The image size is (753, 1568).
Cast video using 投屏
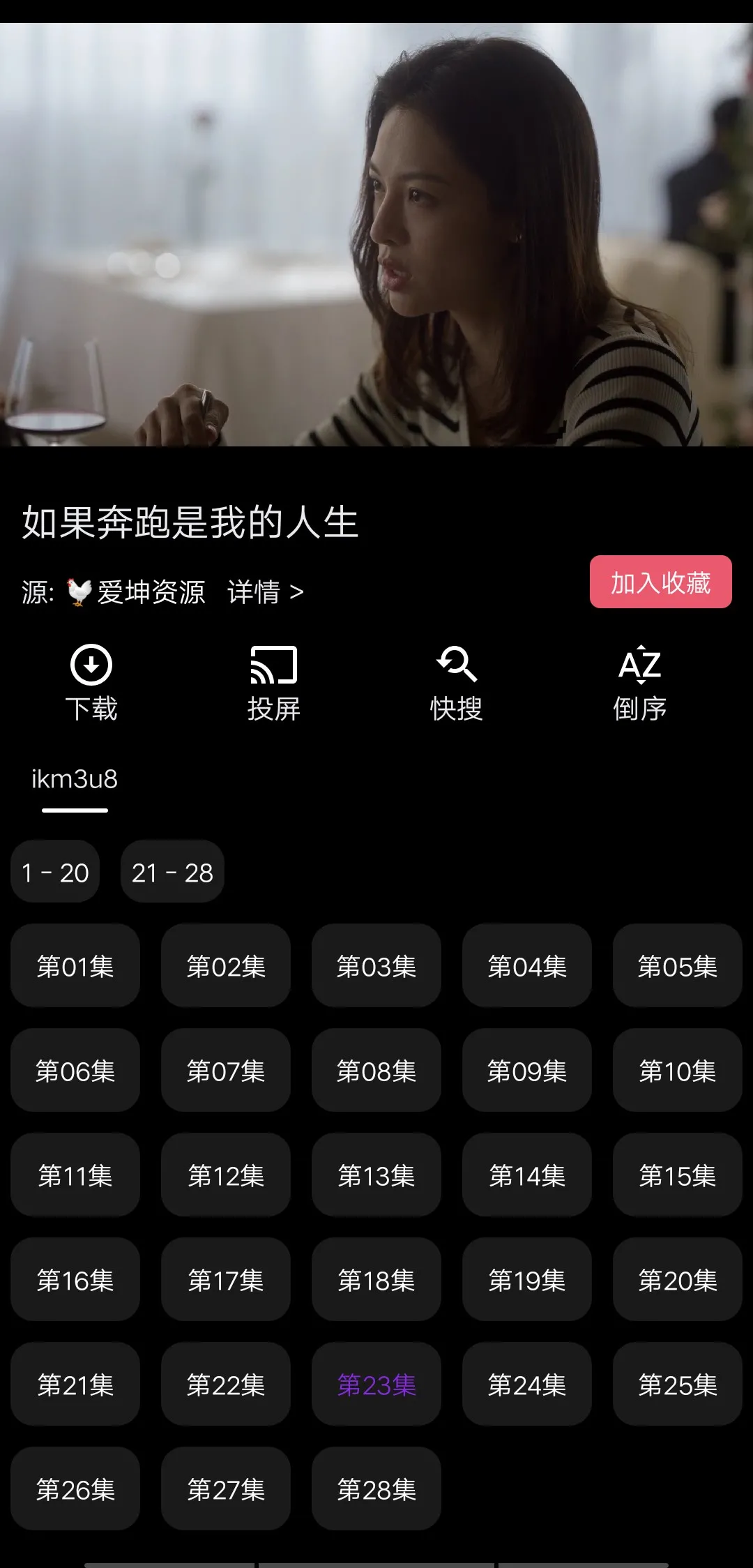click(273, 683)
